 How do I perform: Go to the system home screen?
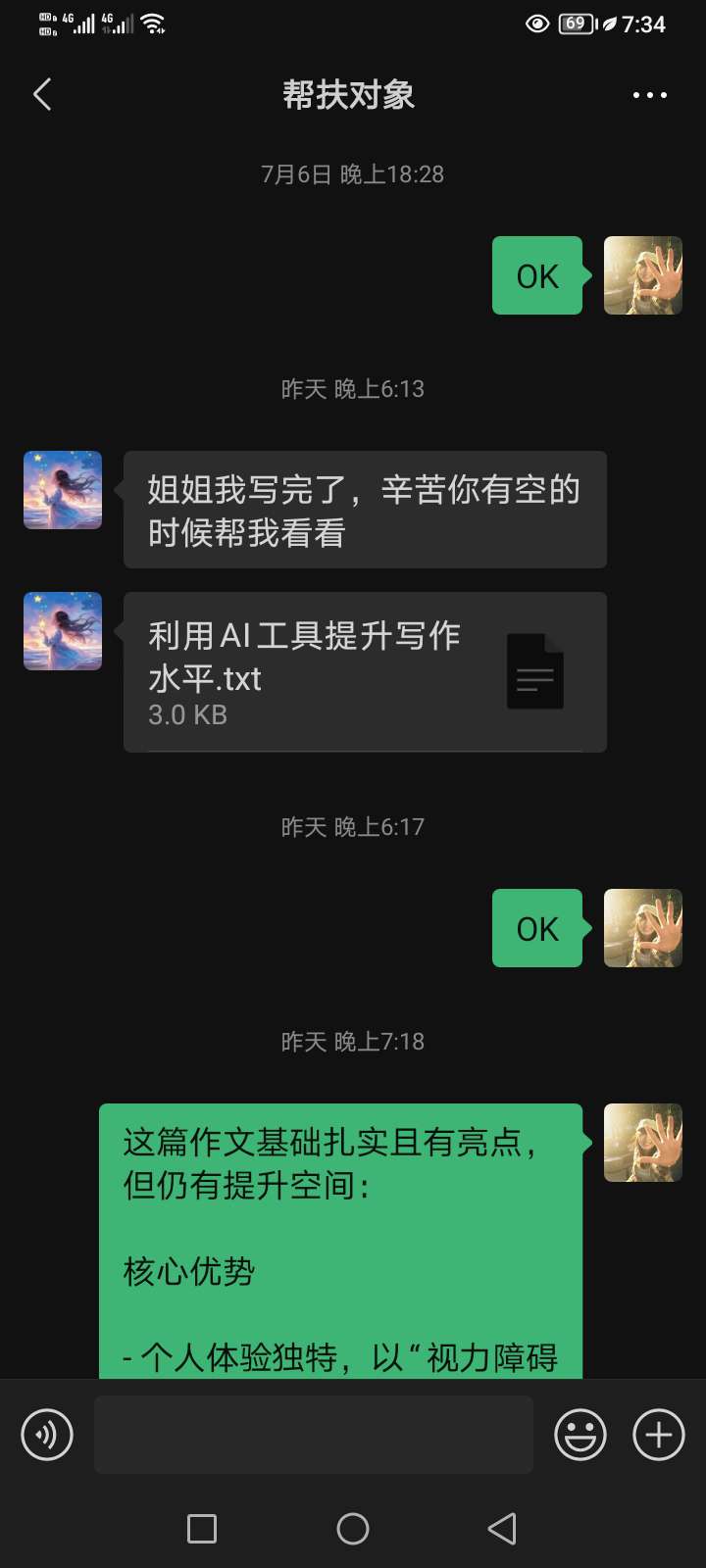353,1529
